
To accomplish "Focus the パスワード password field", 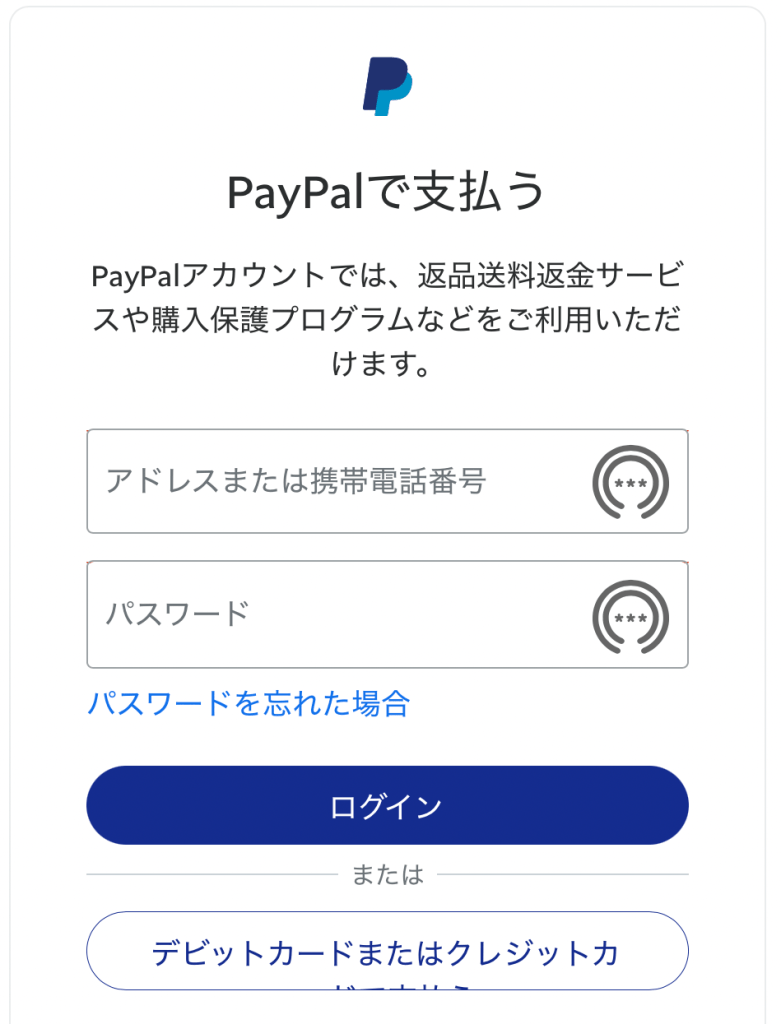I will [330, 614].
